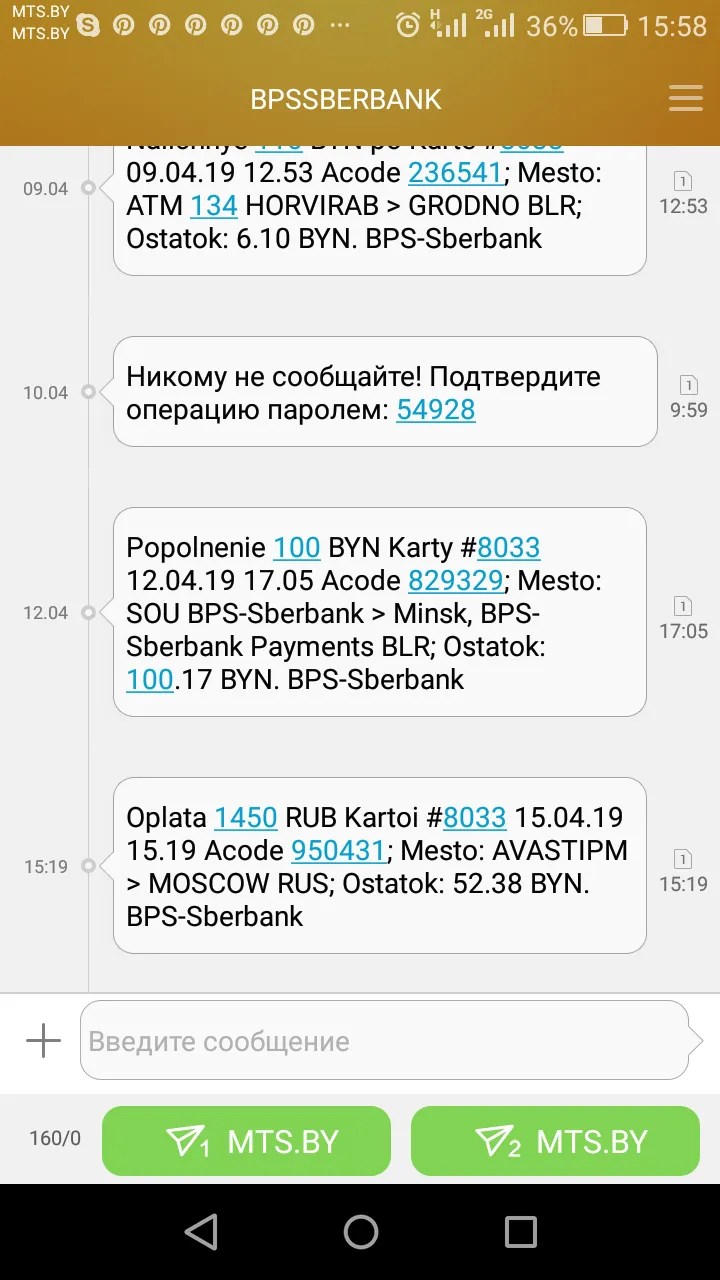Tap the Acode 950431 link

[338, 850]
